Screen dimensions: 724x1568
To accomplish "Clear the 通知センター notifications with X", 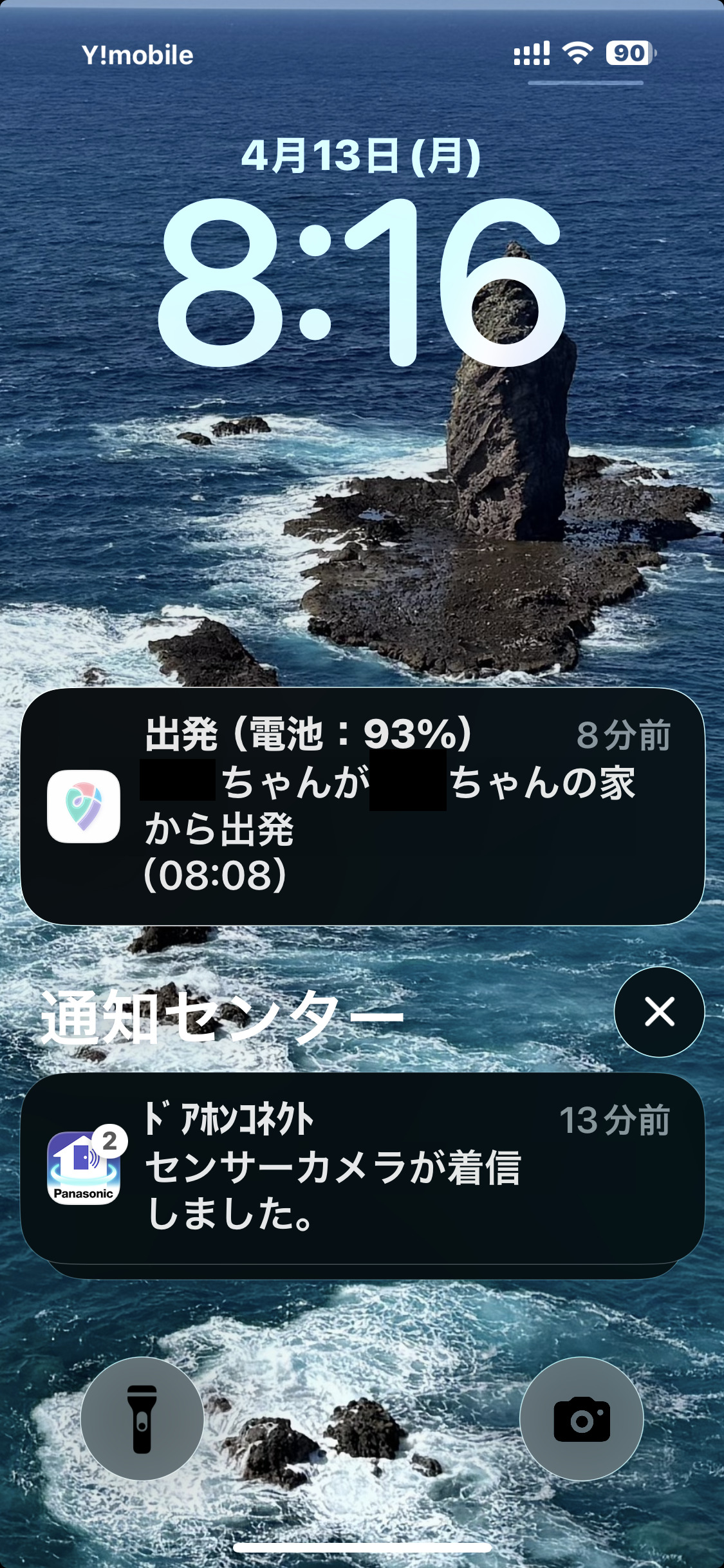I will pos(659,1012).
